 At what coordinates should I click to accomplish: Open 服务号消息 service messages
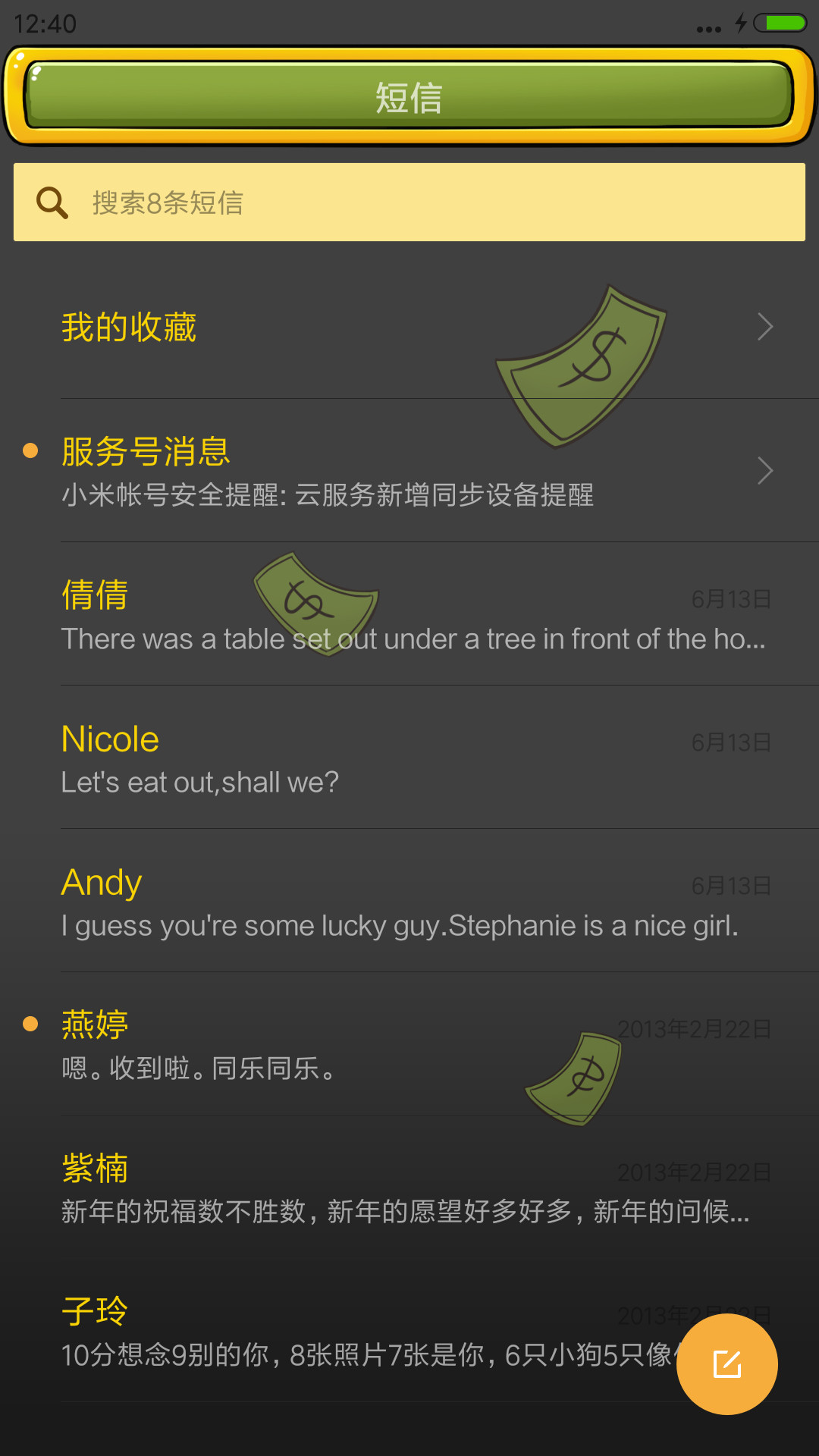pyautogui.click(x=409, y=470)
